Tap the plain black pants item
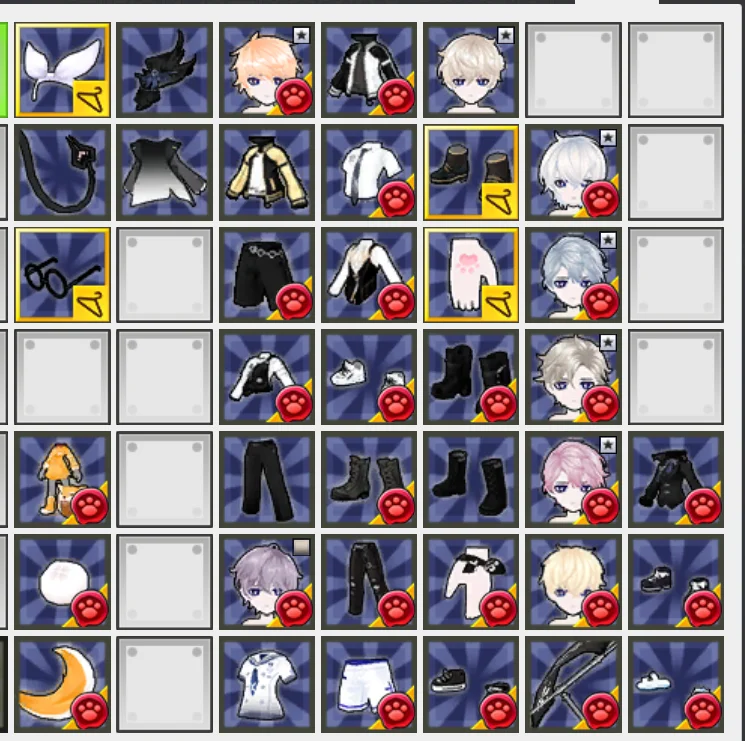The height and width of the screenshot is (741, 745). click(x=266, y=479)
